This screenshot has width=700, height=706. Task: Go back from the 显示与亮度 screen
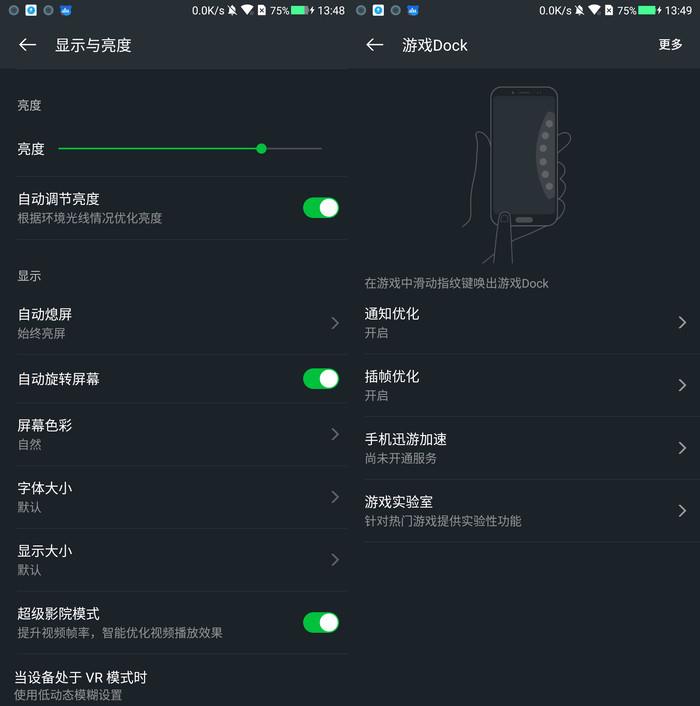pos(27,45)
